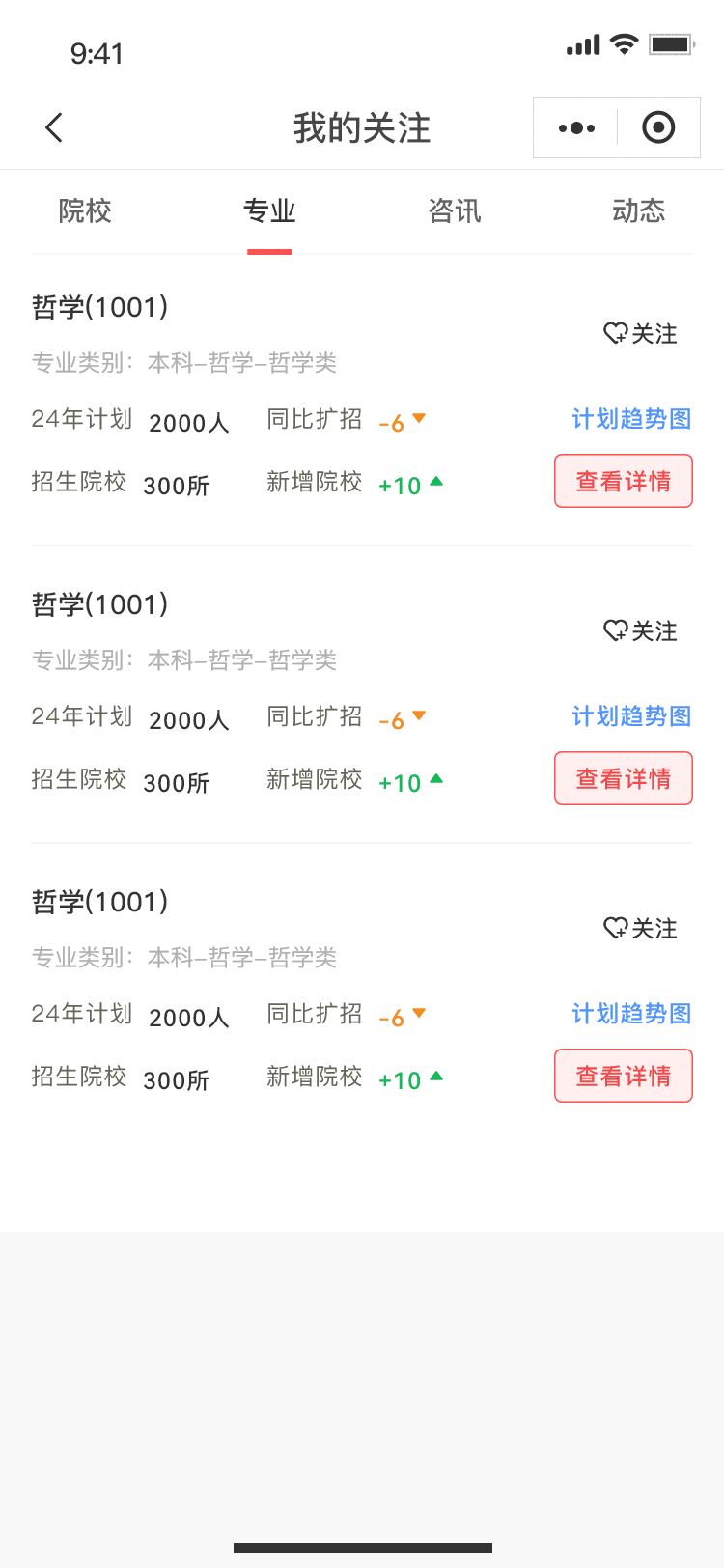Toggle 关注 on the second 哲学(1001) card
724x1568 pixels.
pos(640,631)
